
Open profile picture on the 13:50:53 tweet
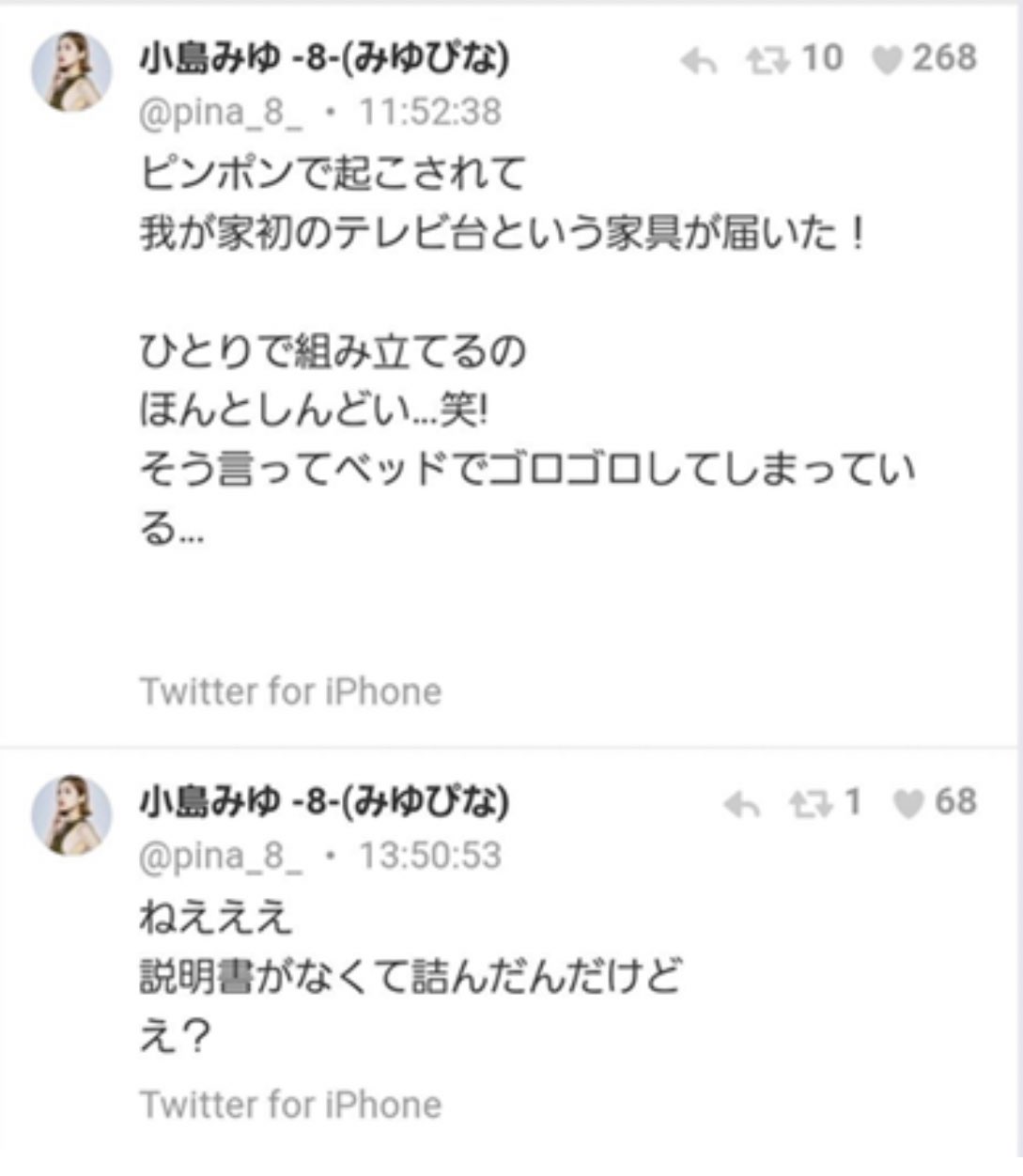tap(72, 815)
